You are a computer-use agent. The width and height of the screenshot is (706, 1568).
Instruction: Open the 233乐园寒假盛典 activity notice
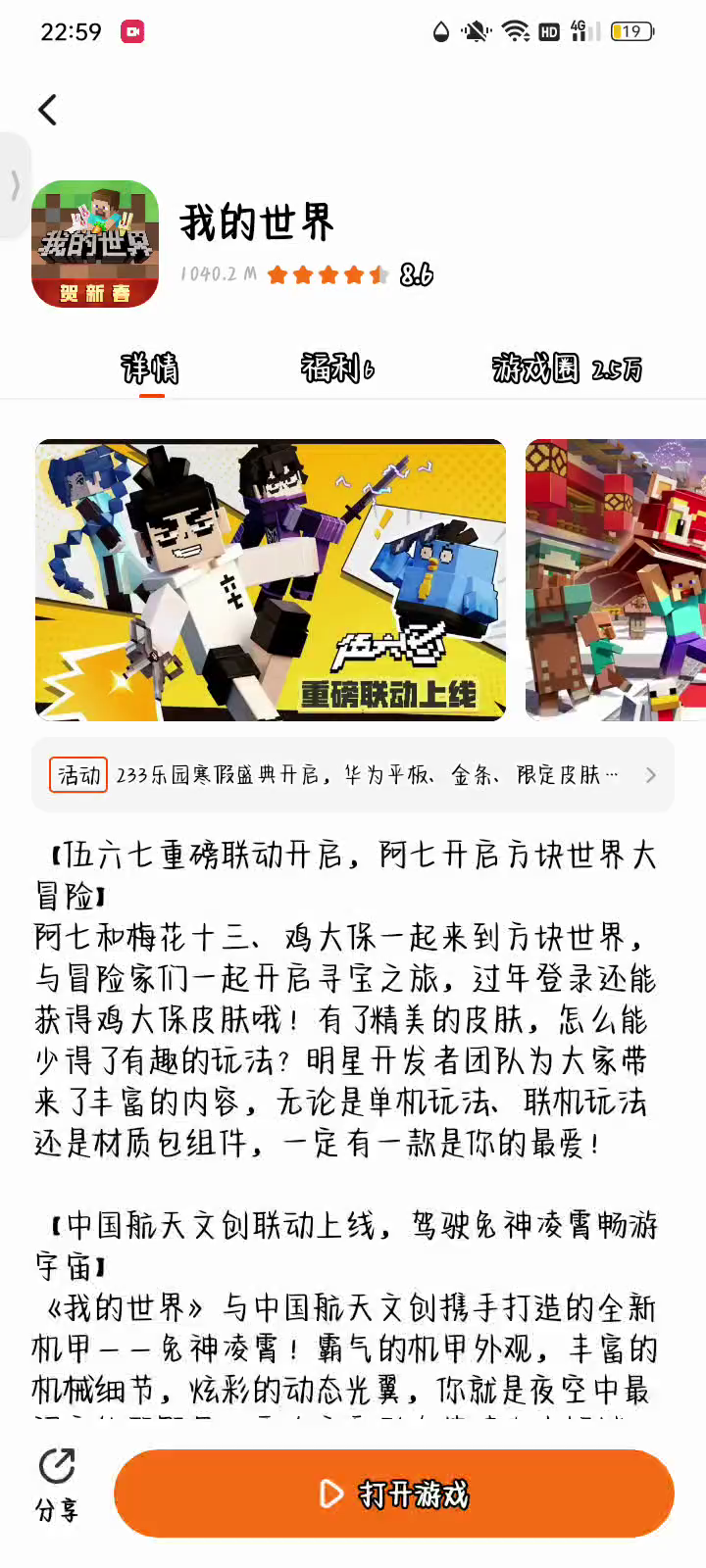click(353, 775)
